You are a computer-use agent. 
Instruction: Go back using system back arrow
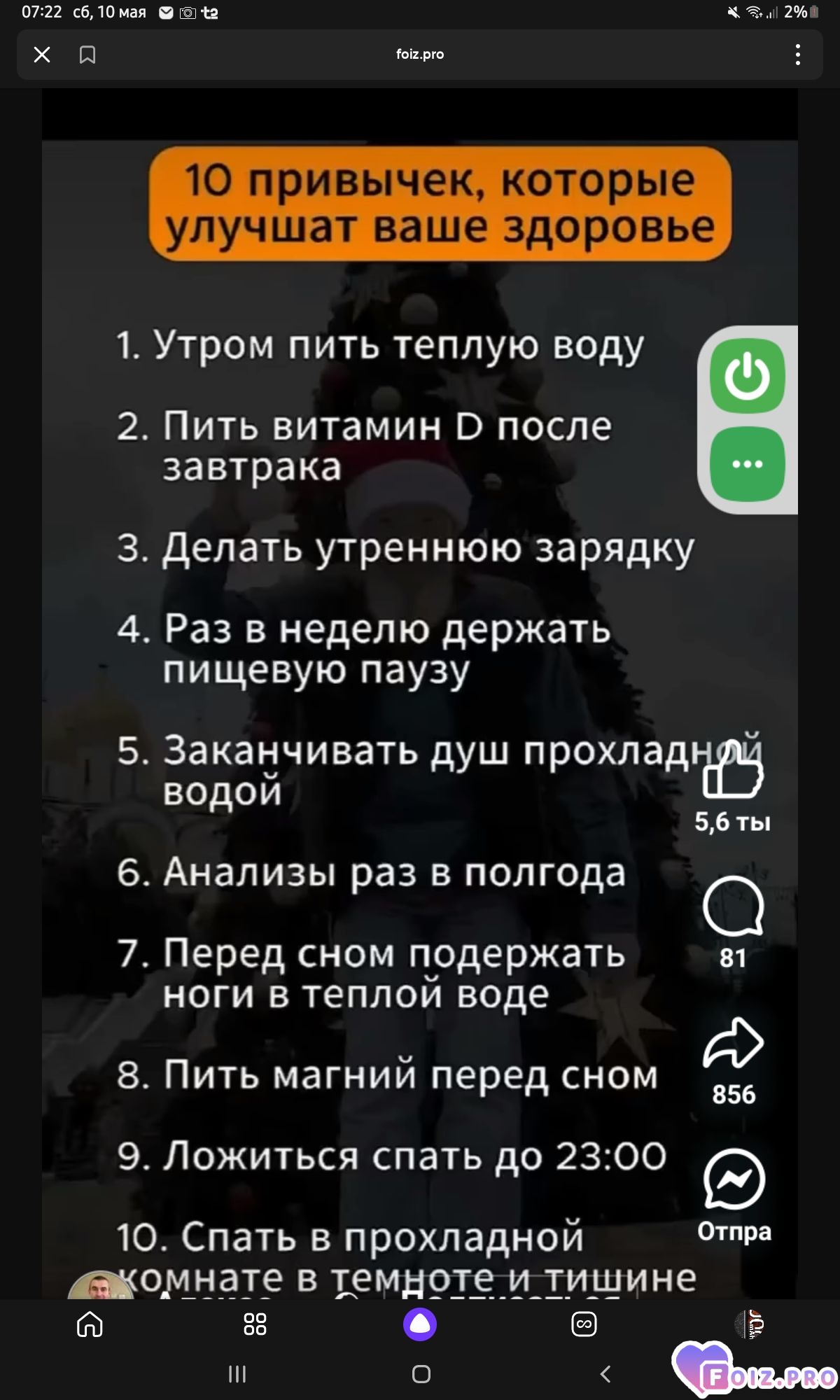point(605,1374)
